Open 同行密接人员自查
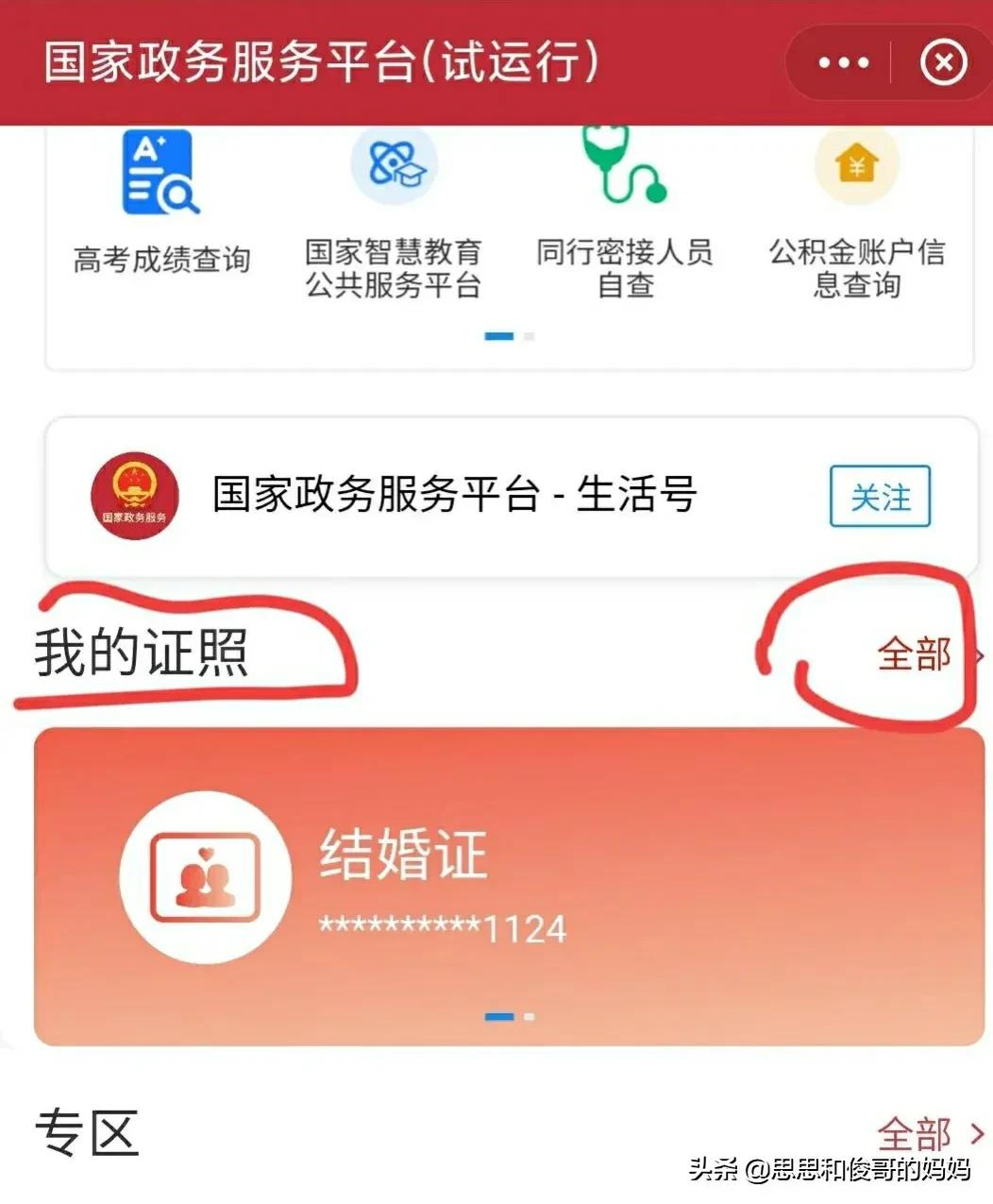This screenshot has width=993, height=1204. click(x=625, y=214)
